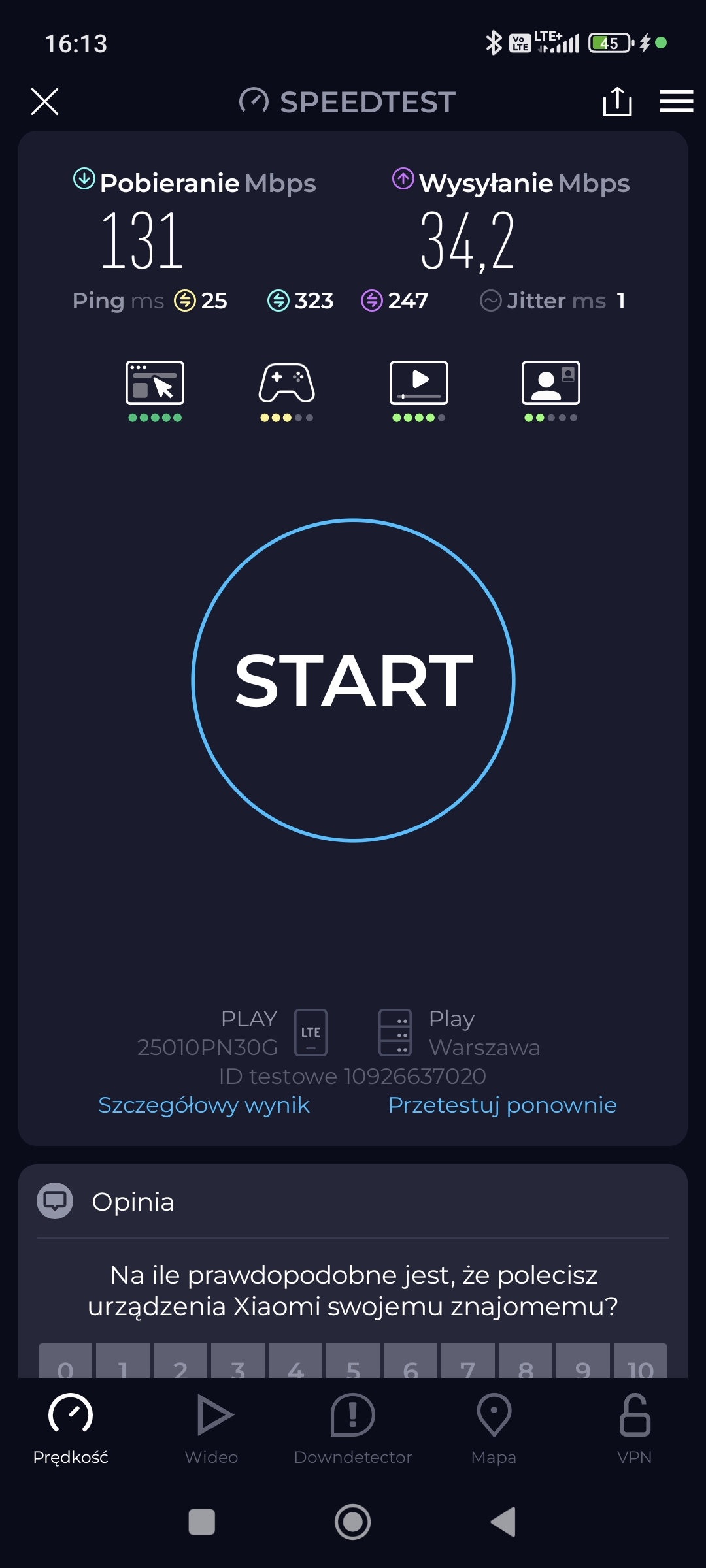706x1568 pixels.
Task: View video conferencing experience rating
Action: (x=551, y=390)
